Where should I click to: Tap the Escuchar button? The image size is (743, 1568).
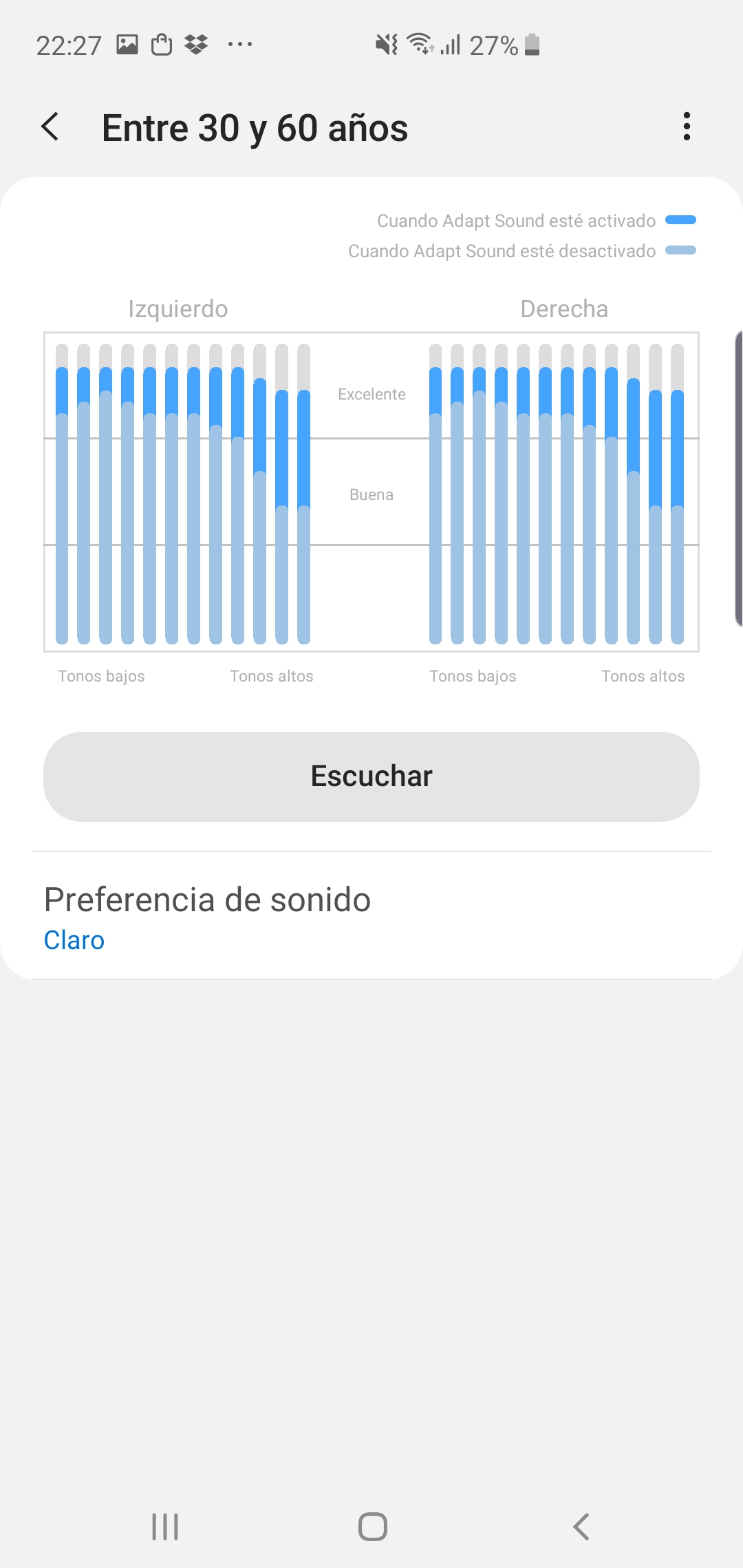(x=371, y=776)
